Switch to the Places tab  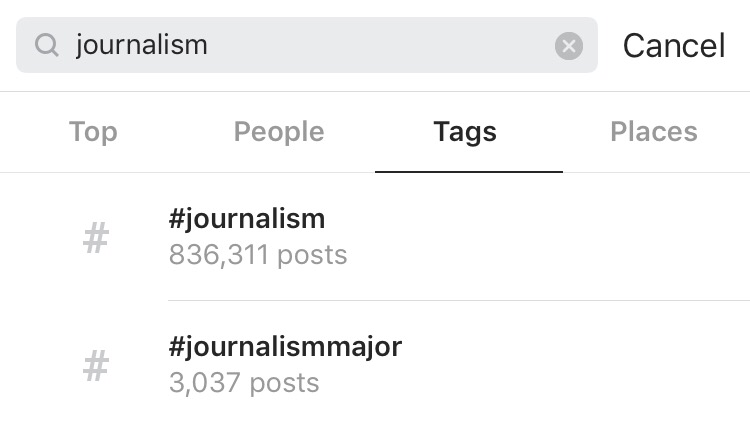654,132
